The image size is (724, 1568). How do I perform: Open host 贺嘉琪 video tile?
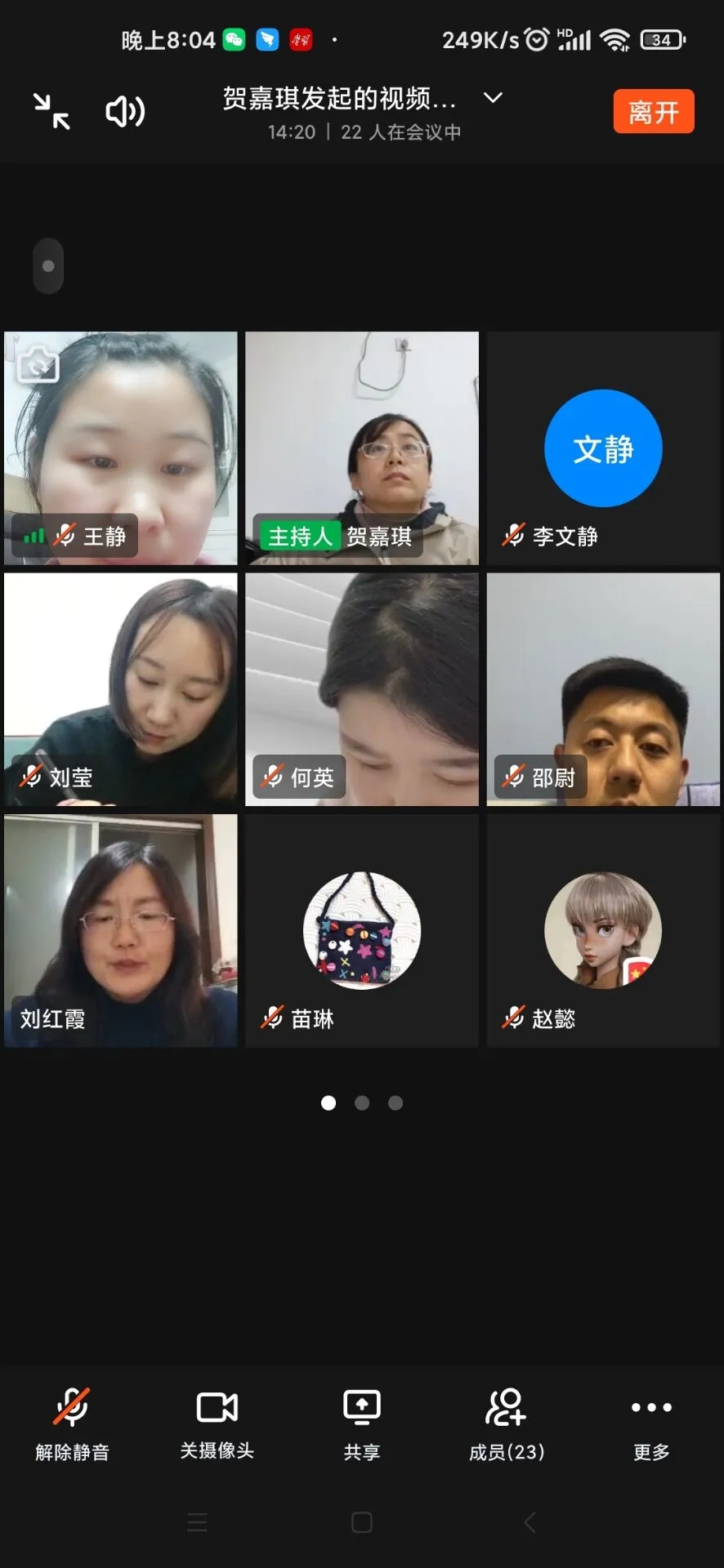[x=362, y=448]
